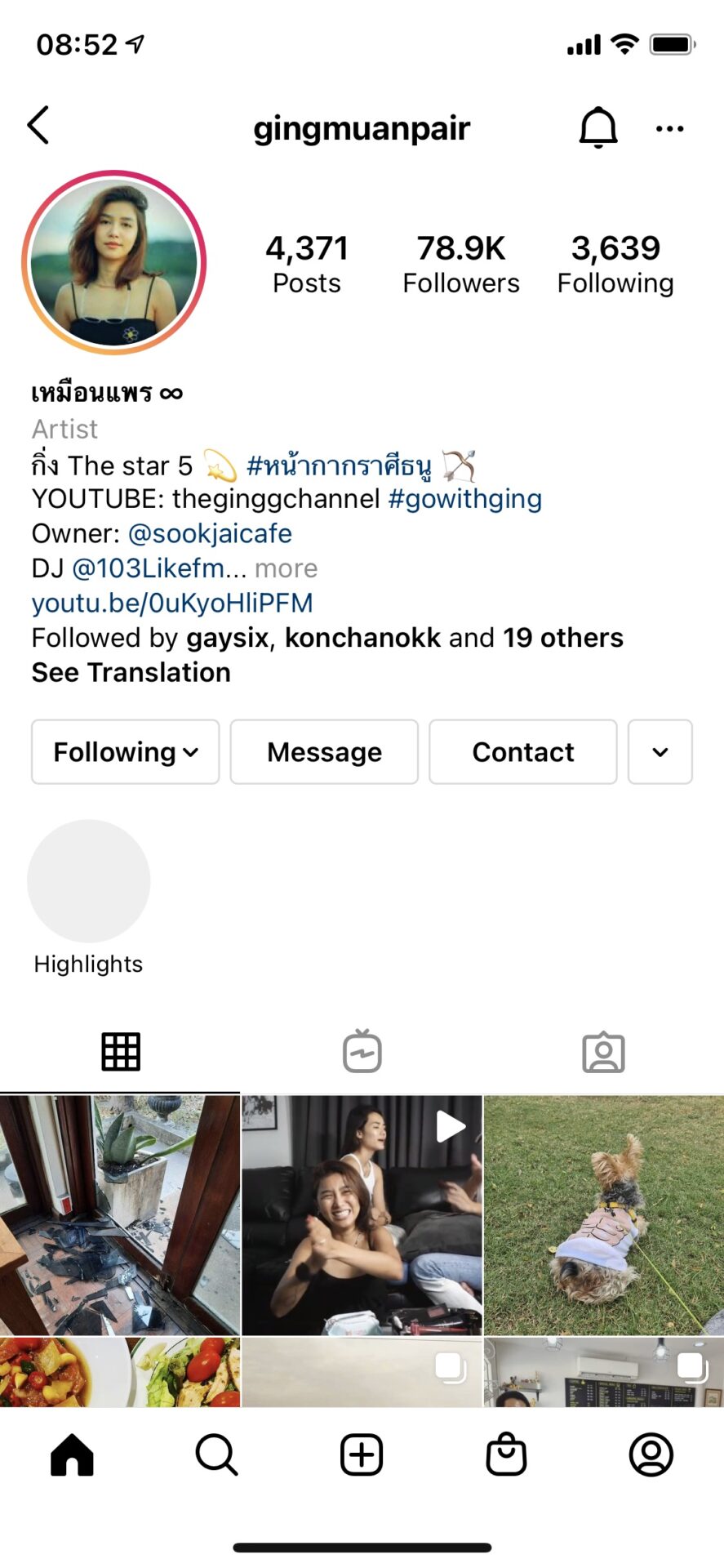This screenshot has width=724, height=1568.
Task: Open the youtu.be/0uKyoHliPFM link
Action: (x=172, y=604)
